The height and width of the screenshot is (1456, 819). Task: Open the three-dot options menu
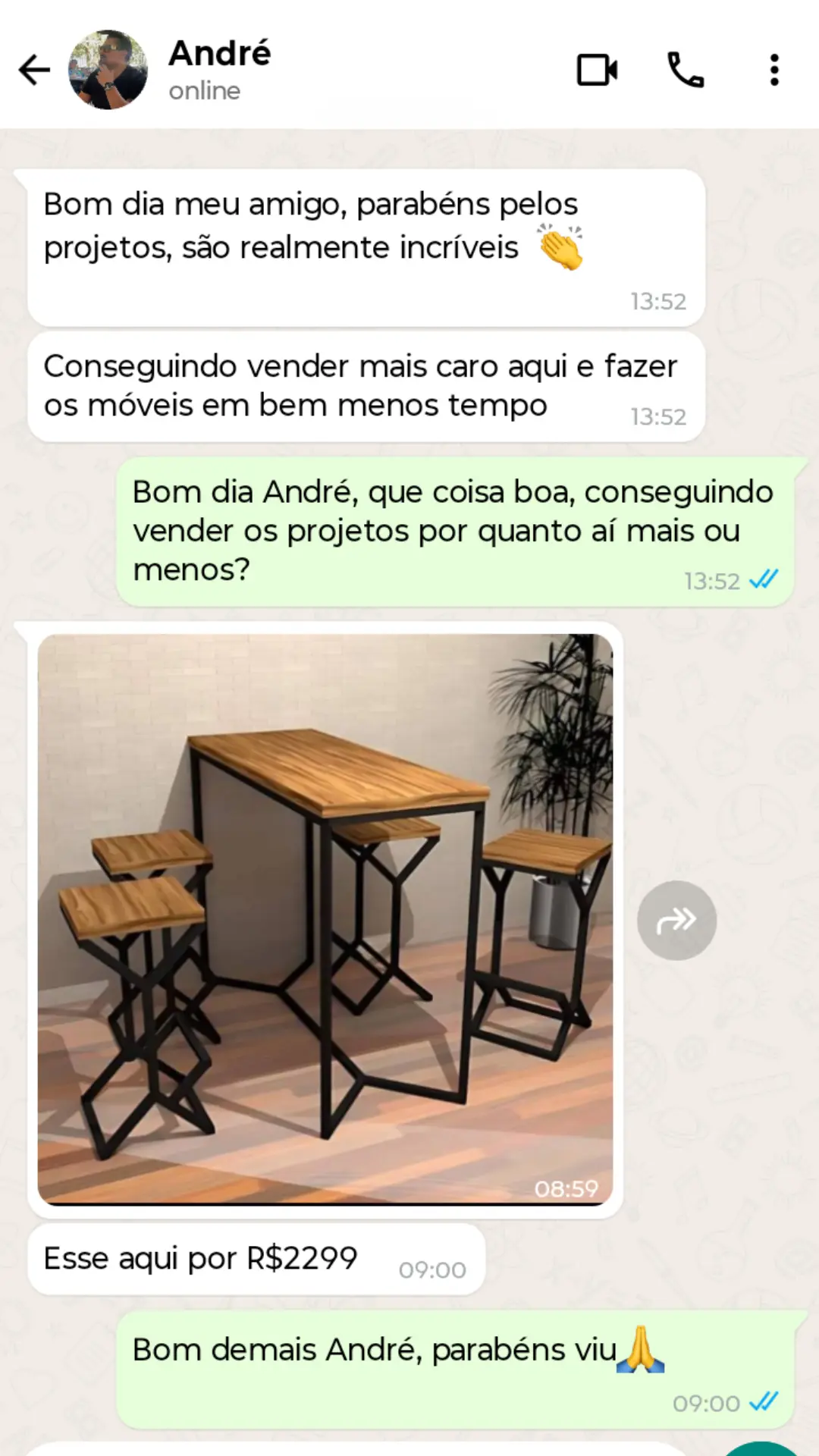click(x=774, y=69)
